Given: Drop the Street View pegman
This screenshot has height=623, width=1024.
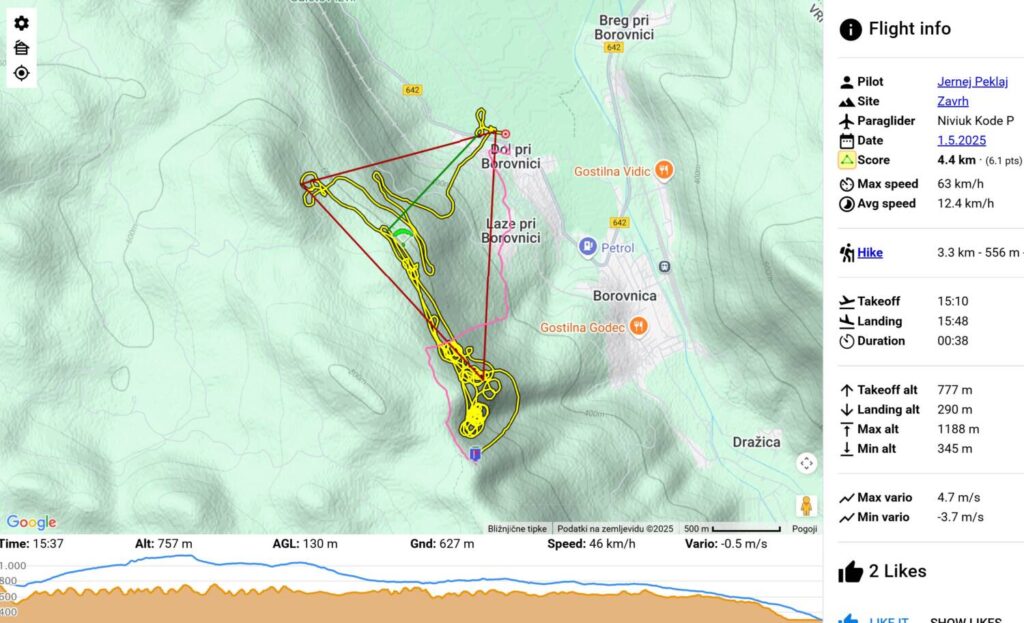Looking at the screenshot, I should tap(806, 505).
